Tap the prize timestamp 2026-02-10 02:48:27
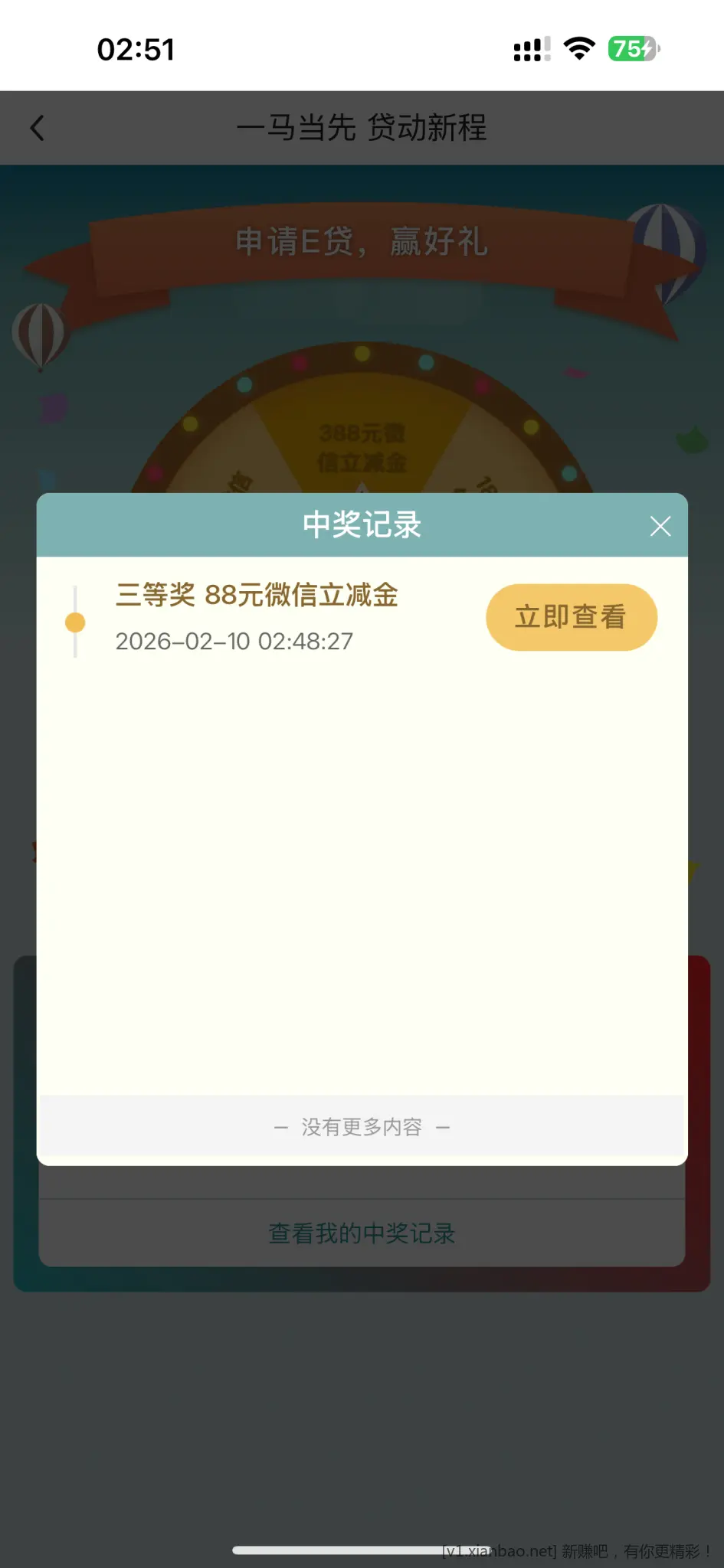724x1568 pixels. pyautogui.click(x=234, y=642)
